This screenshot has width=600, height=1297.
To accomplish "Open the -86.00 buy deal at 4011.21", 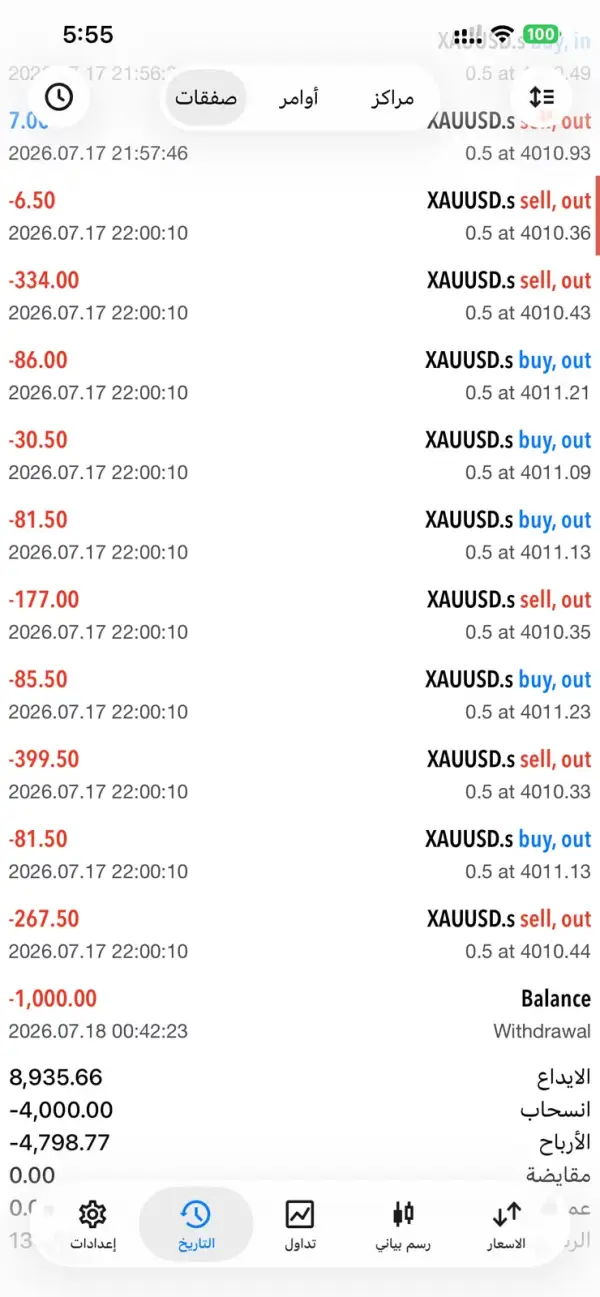I will pos(300,376).
